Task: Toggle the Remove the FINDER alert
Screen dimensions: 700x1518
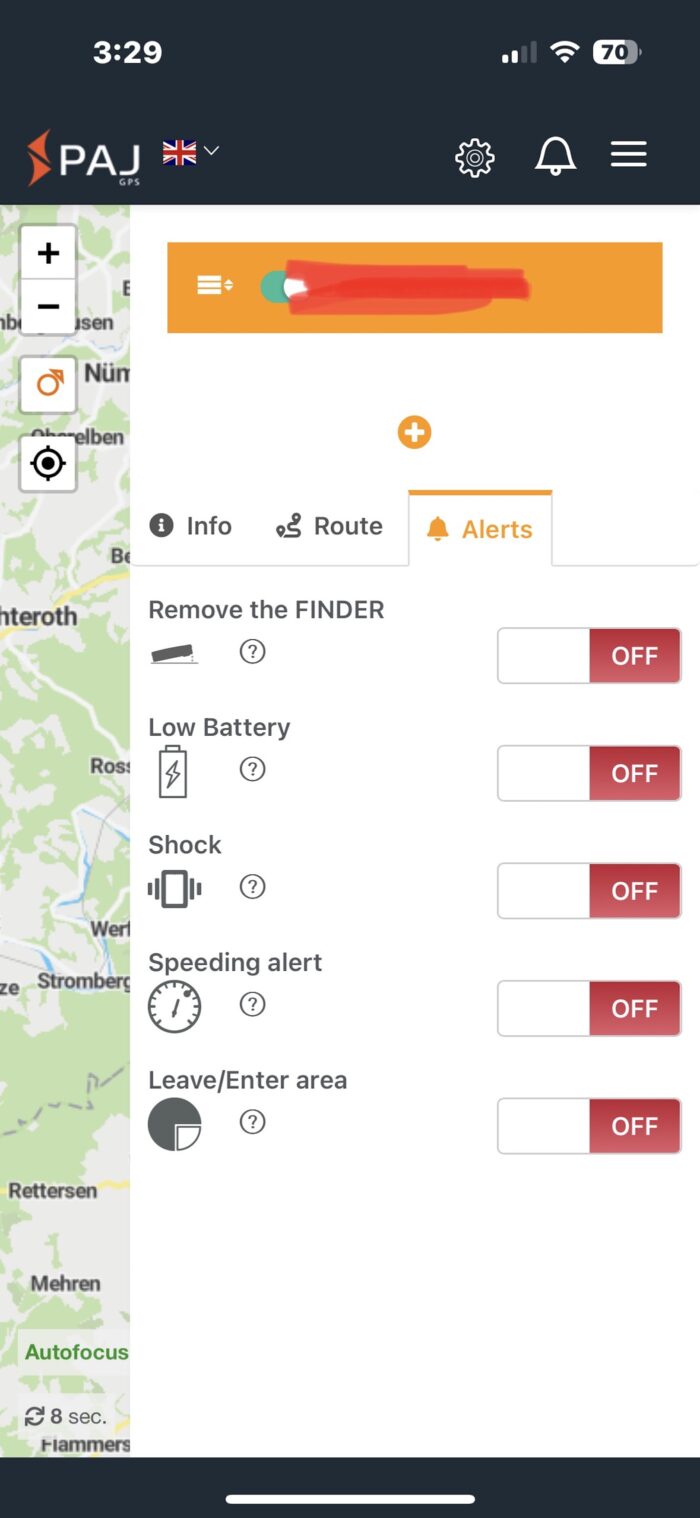Action: [x=589, y=656]
